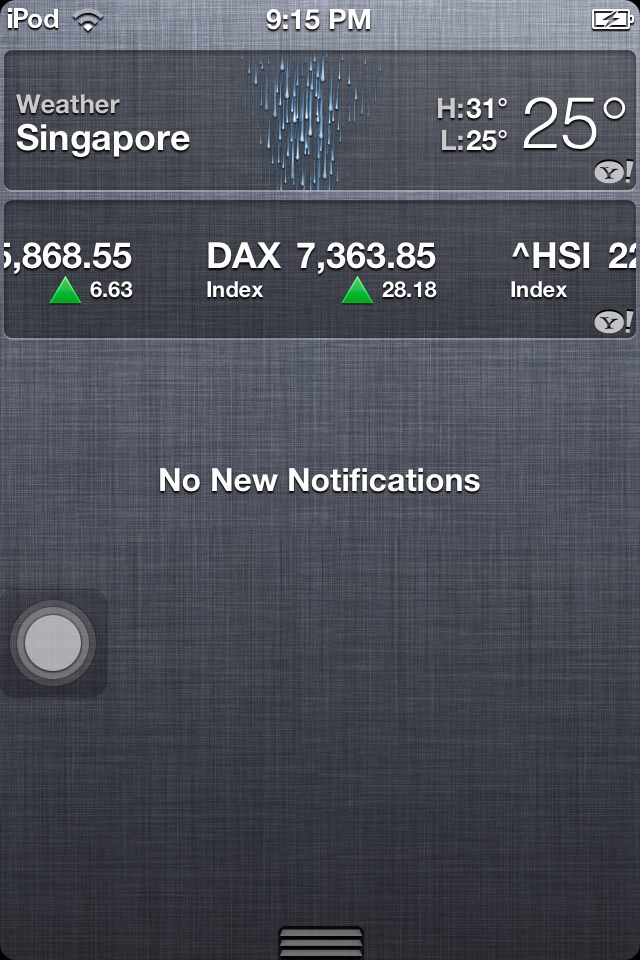Tap the Yahoo logo in the stocks widget
This screenshot has width=640, height=960.
[x=613, y=321]
